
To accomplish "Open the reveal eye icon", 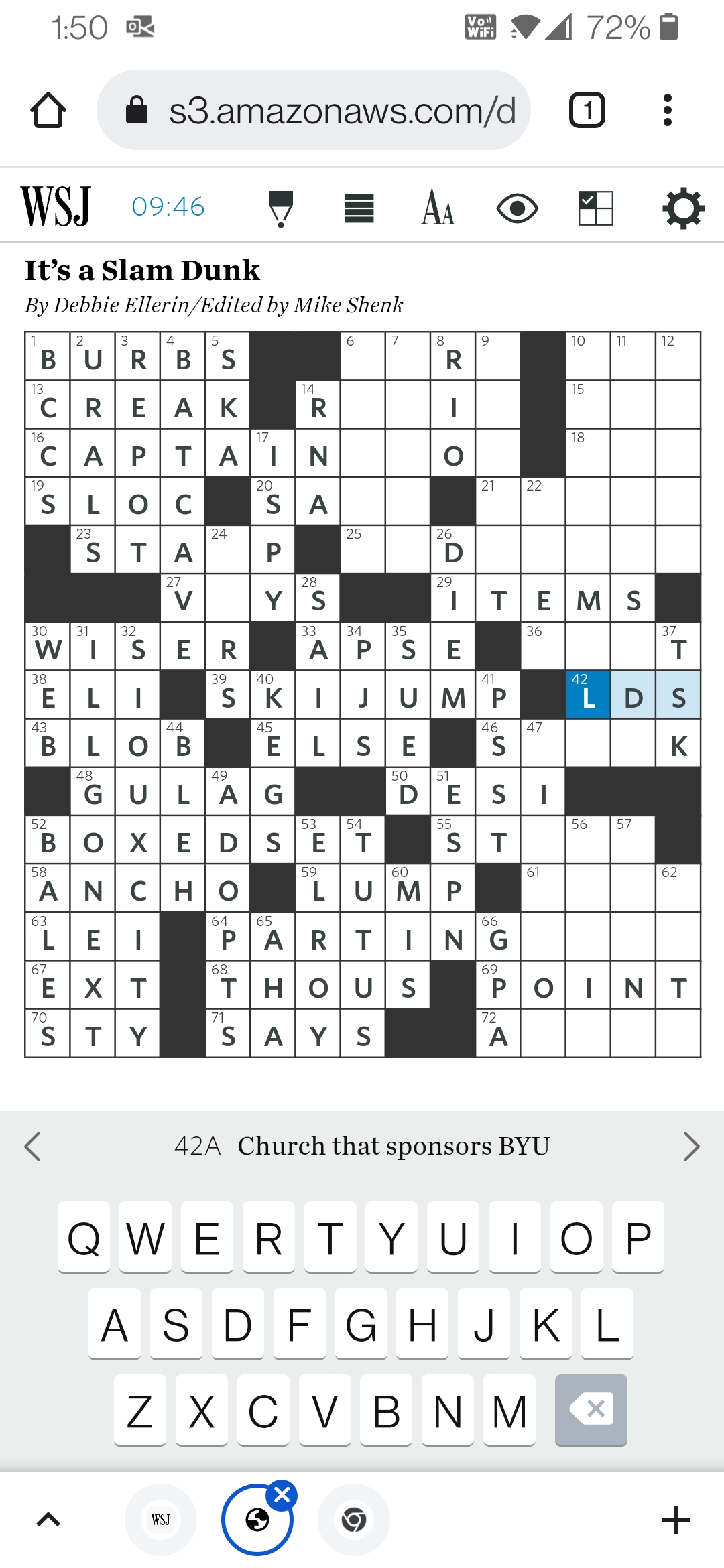I will coord(517,208).
